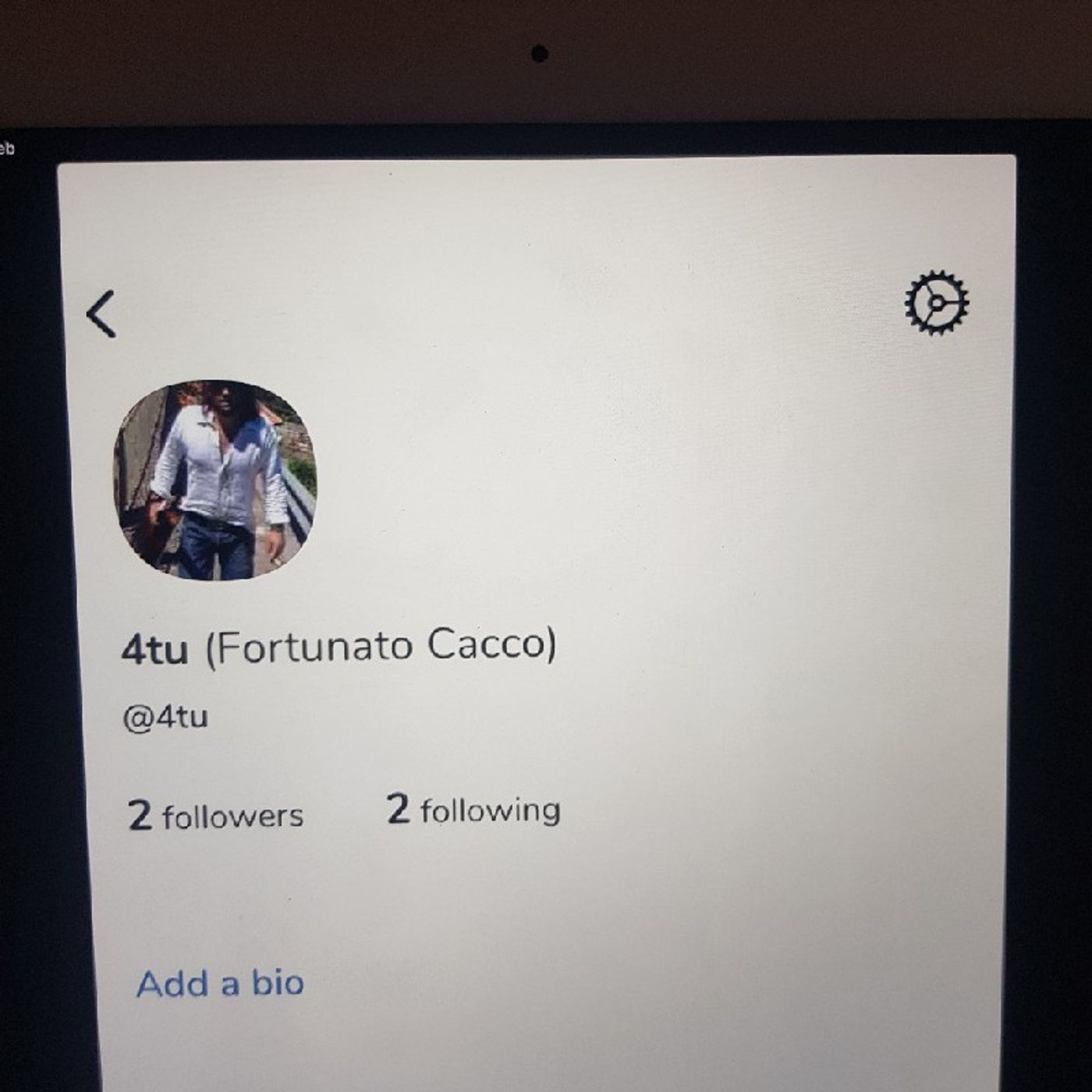Open settings via the gear icon
Viewport: 1092px width, 1092px height.
(936, 303)
